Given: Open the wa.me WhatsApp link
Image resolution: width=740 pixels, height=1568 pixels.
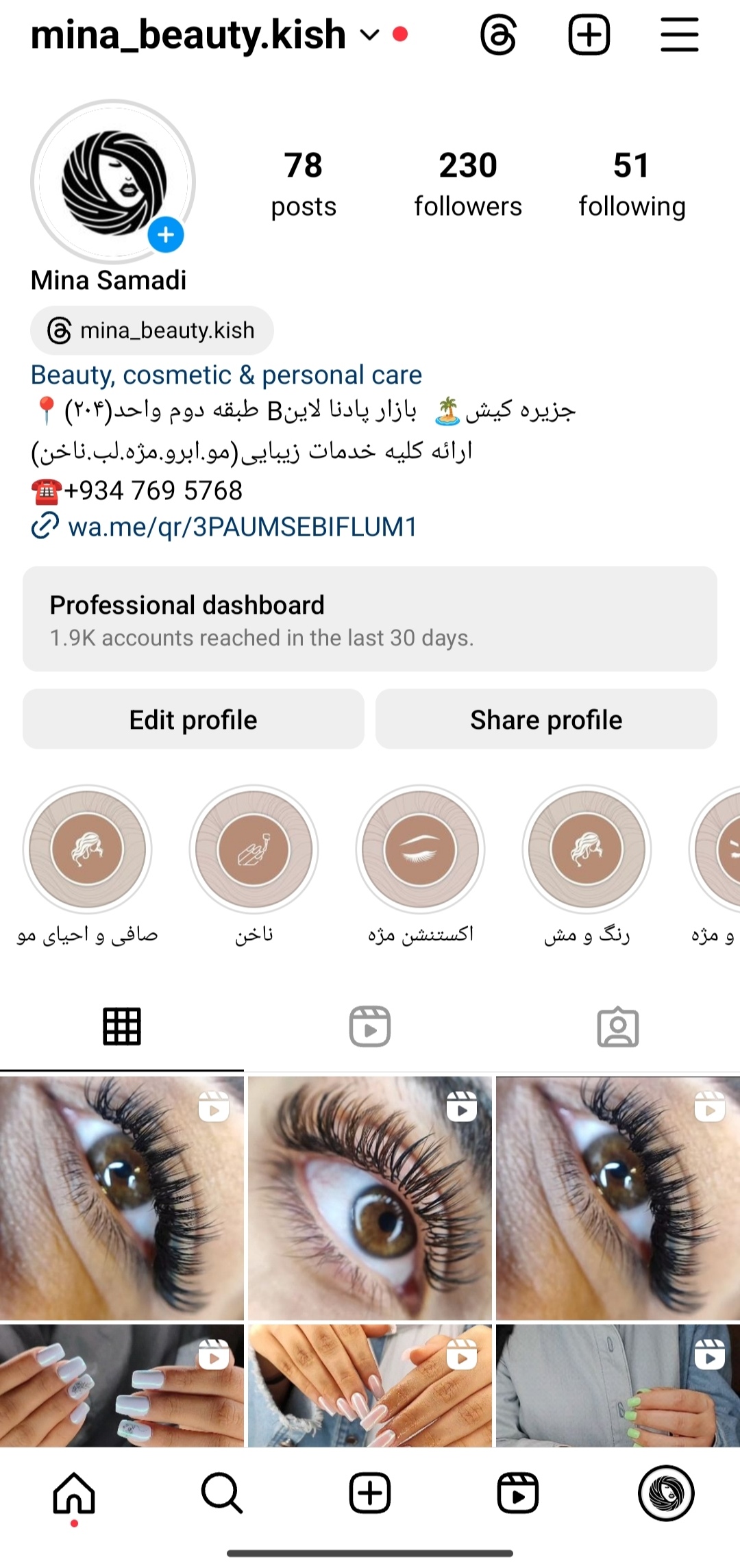Looking at the screenshot, I should pos(242,527).
